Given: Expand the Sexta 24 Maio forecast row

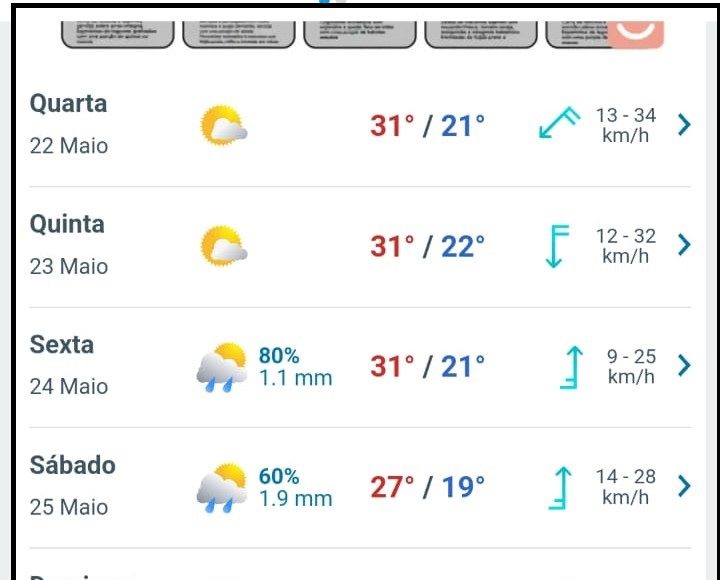Looking at the screenshot, I should [x=684, y=366].
